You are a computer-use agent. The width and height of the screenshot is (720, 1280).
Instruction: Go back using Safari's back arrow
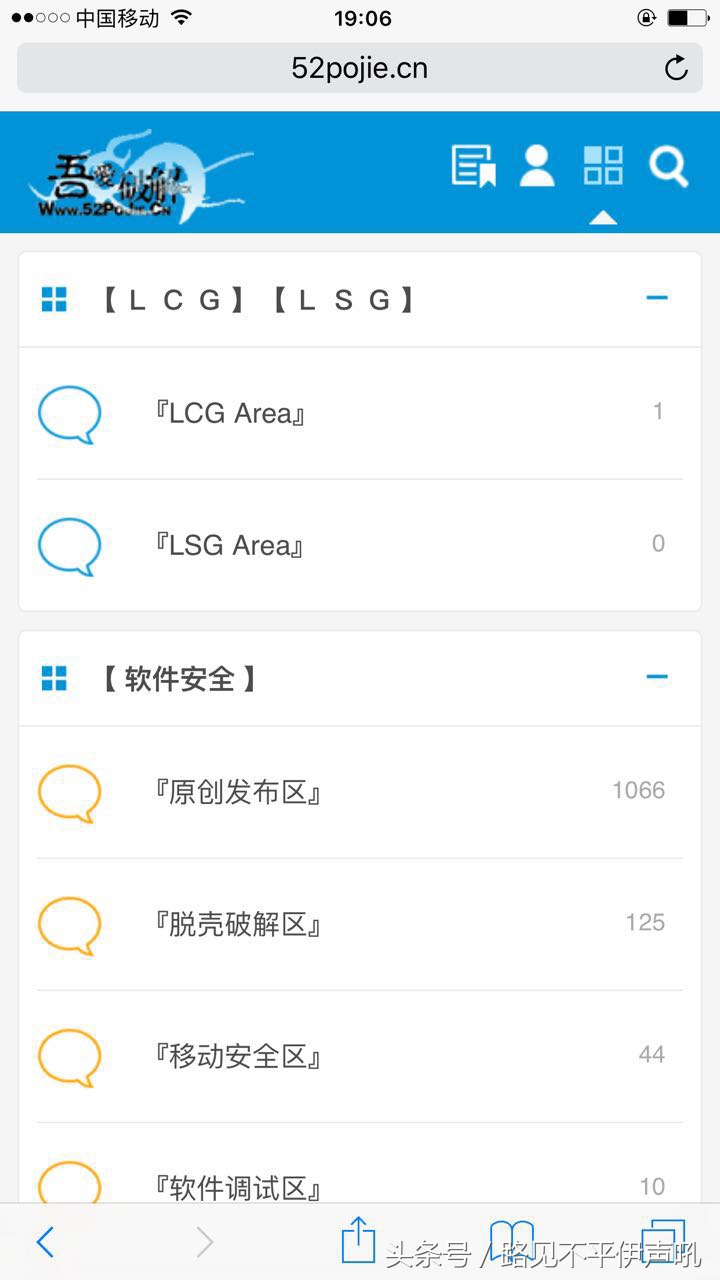(44, 1240)
